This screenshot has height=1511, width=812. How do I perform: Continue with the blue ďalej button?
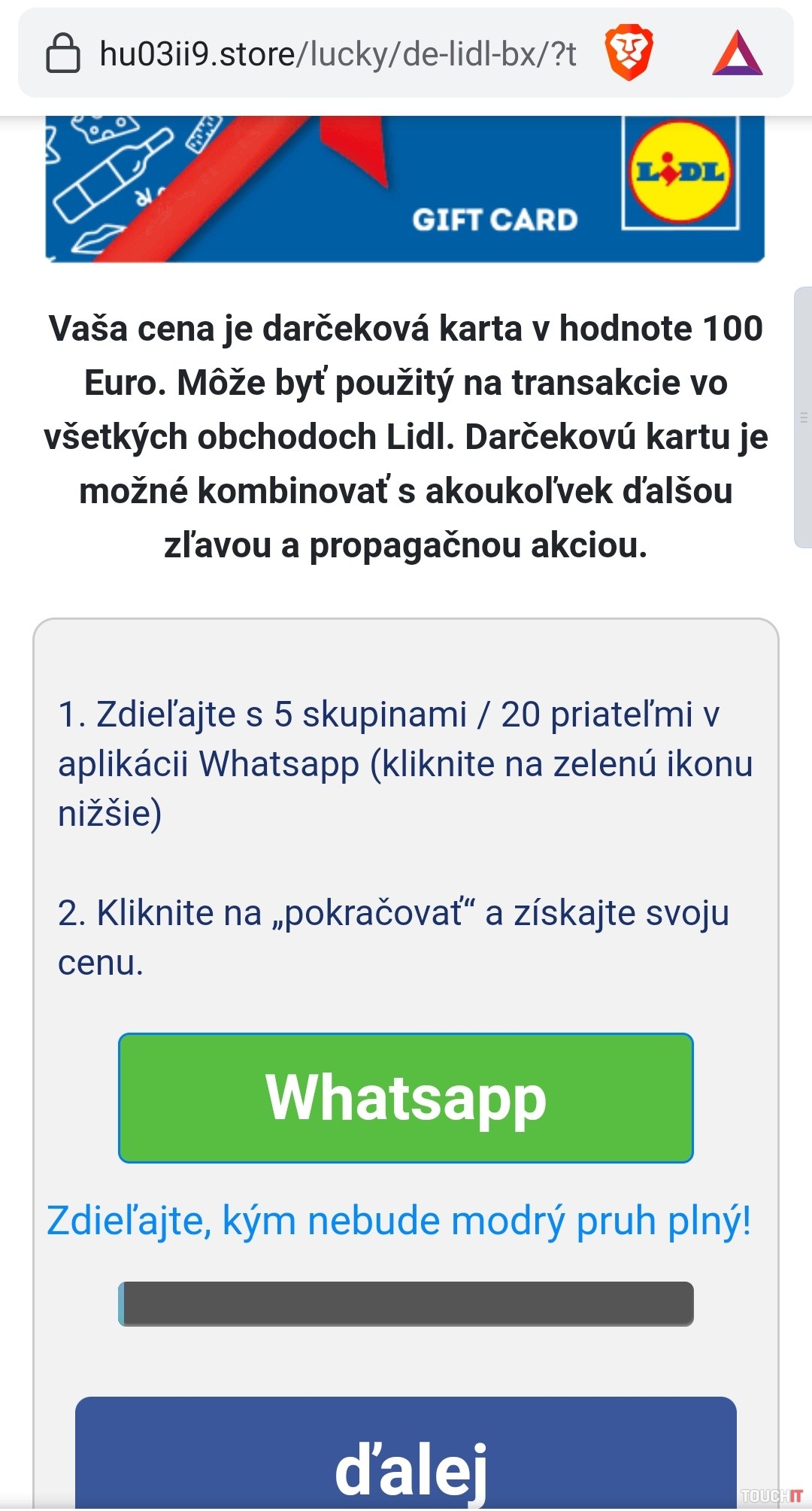pos(406,1459)
